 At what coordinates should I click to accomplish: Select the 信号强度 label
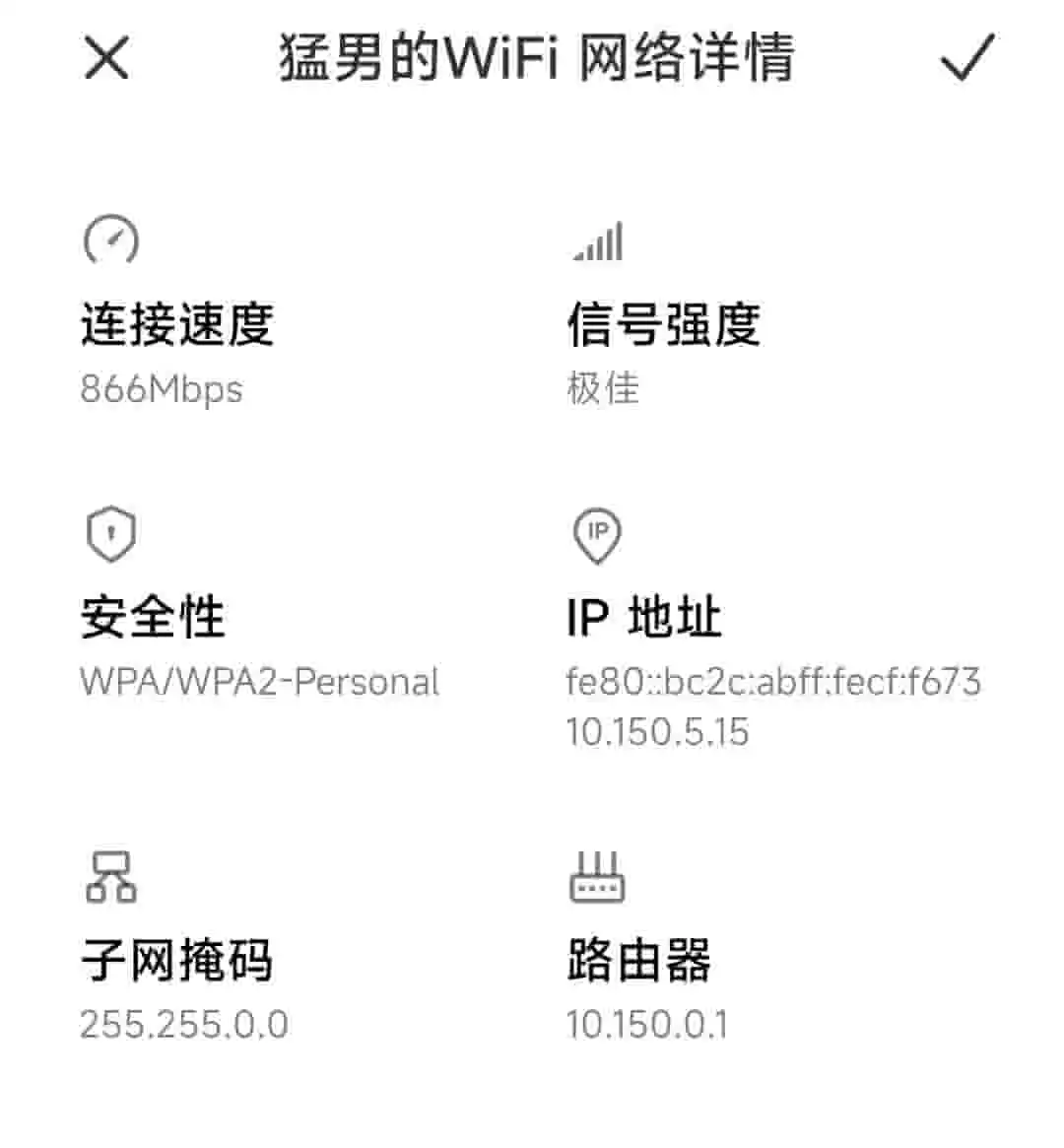click(664, 325)
